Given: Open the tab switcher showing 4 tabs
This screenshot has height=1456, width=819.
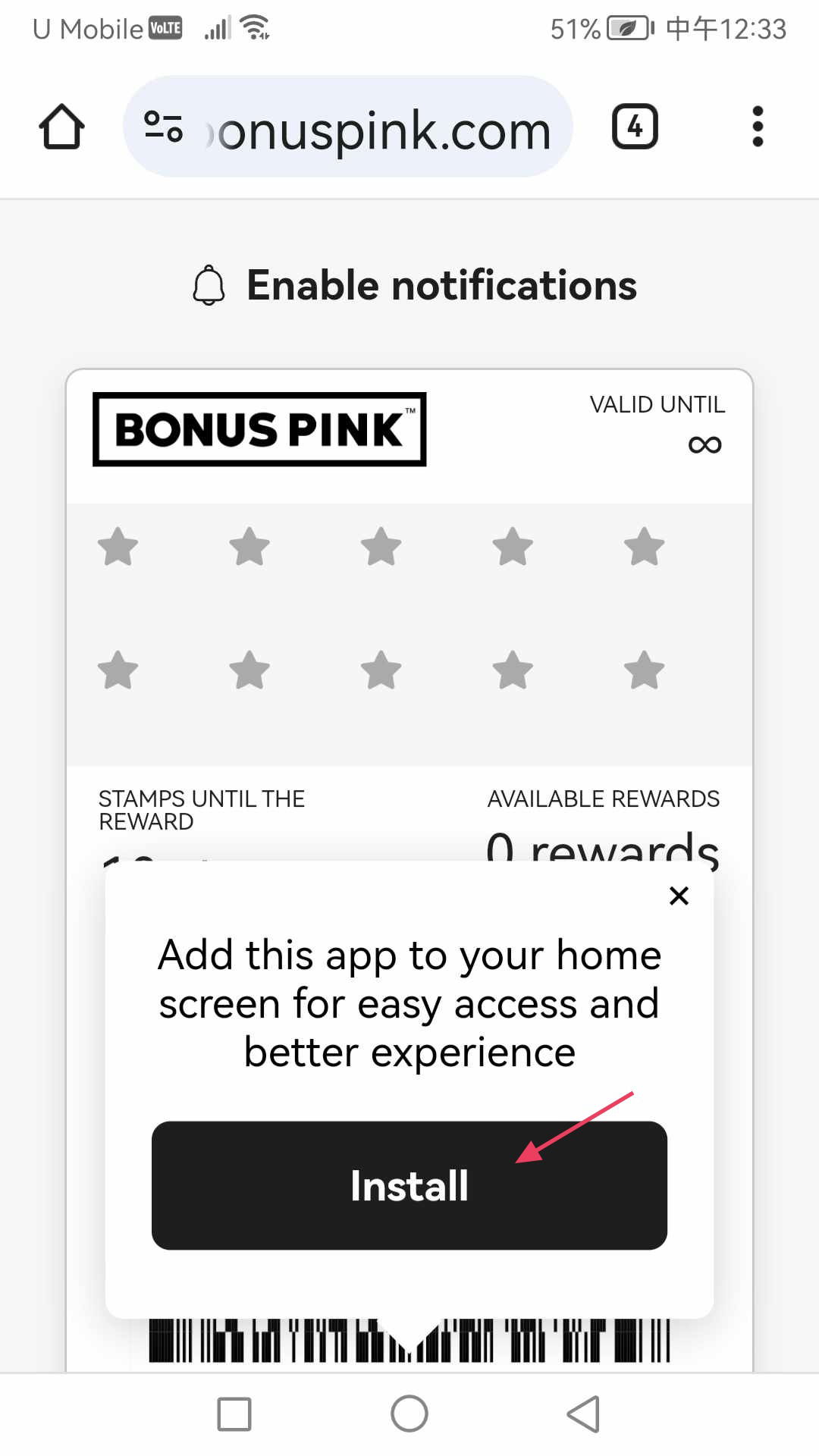Looking at the screenshot, I should coord(634,127).
